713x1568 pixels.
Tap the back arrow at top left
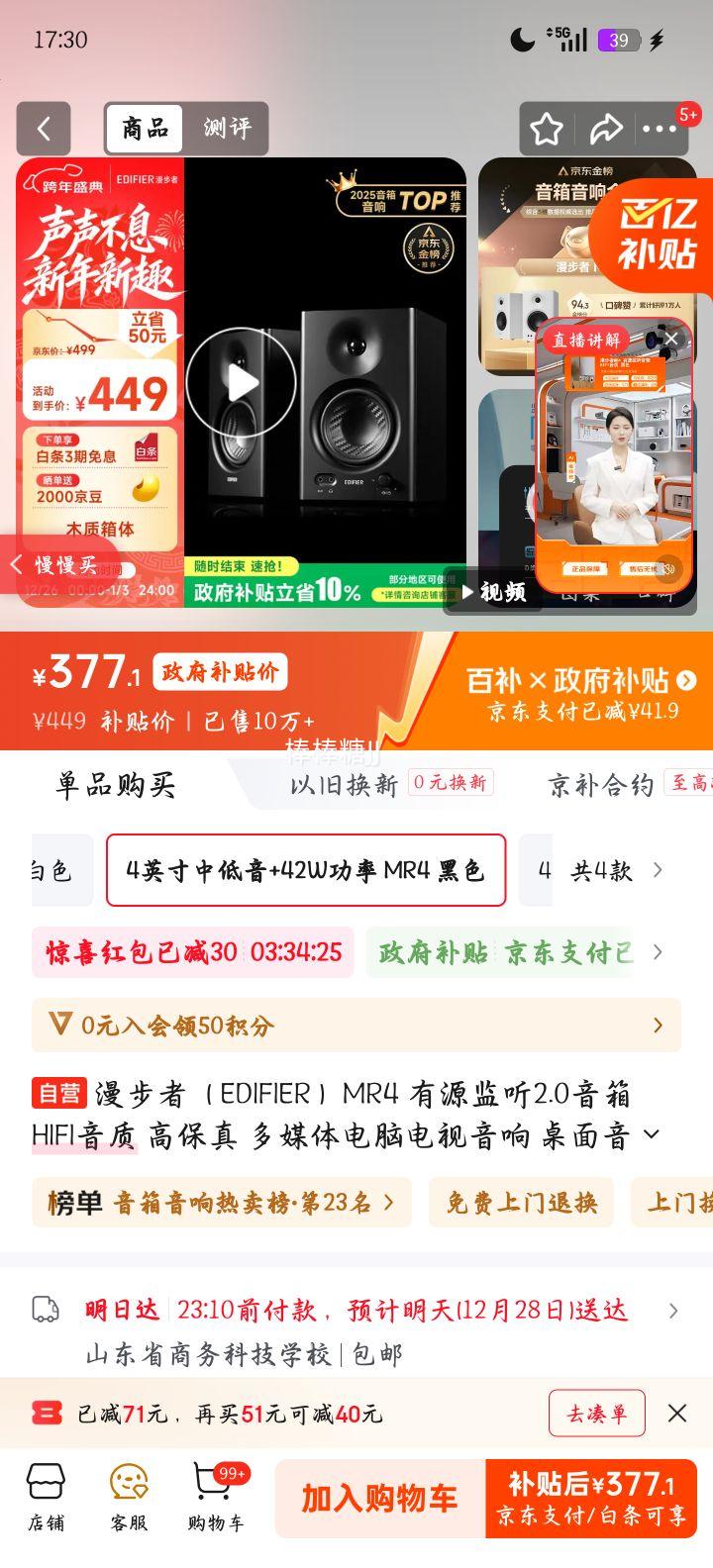pos(44,130)
